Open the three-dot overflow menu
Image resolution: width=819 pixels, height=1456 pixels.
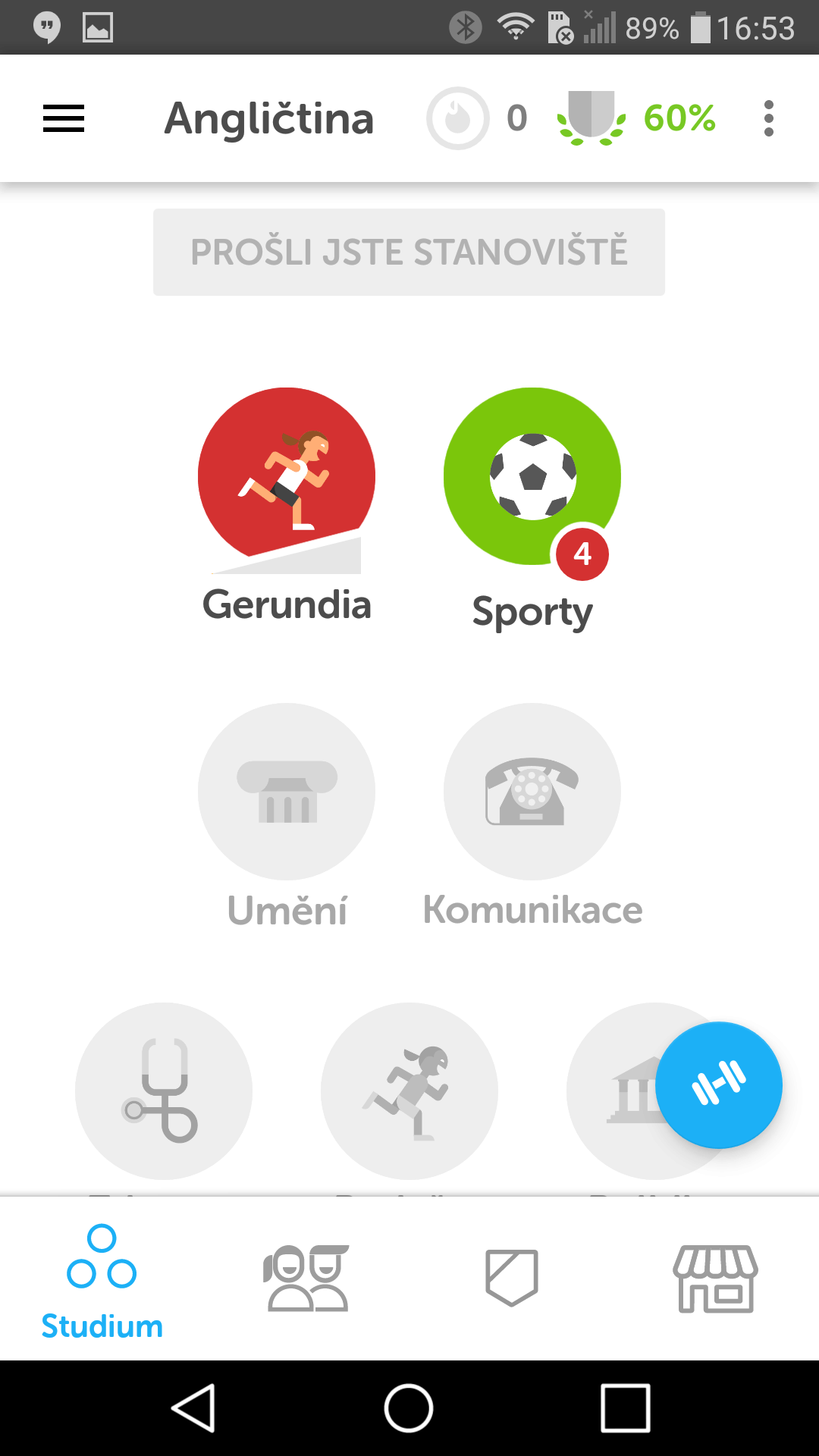pyautogui.click(x=769, y=118)
